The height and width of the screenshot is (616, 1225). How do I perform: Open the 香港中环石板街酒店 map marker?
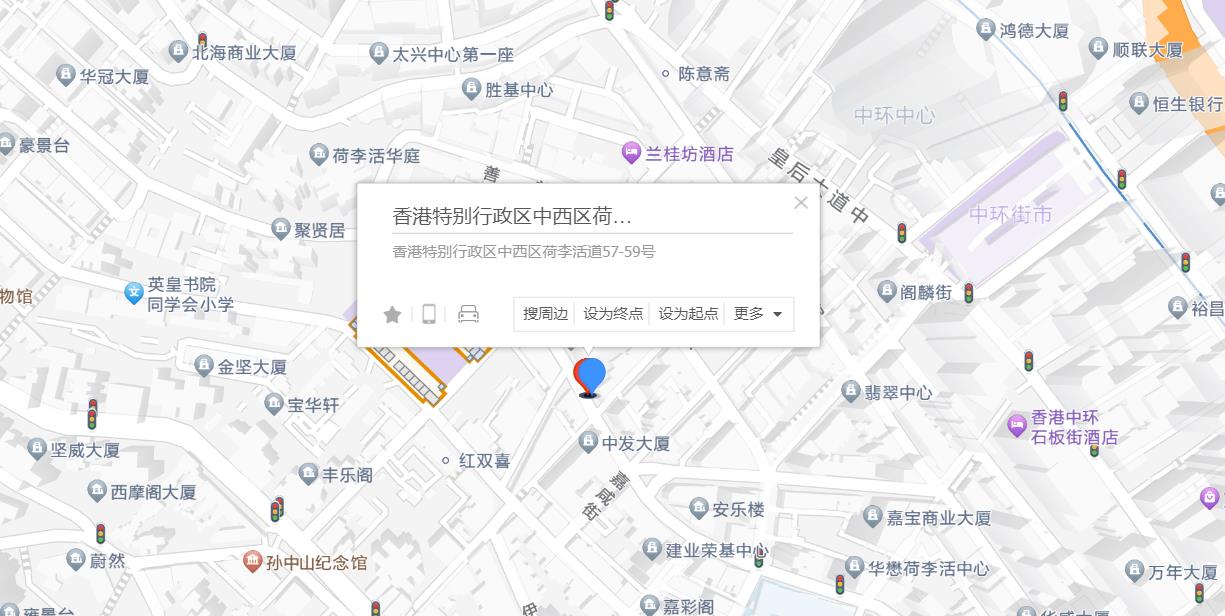[1017, 425]
